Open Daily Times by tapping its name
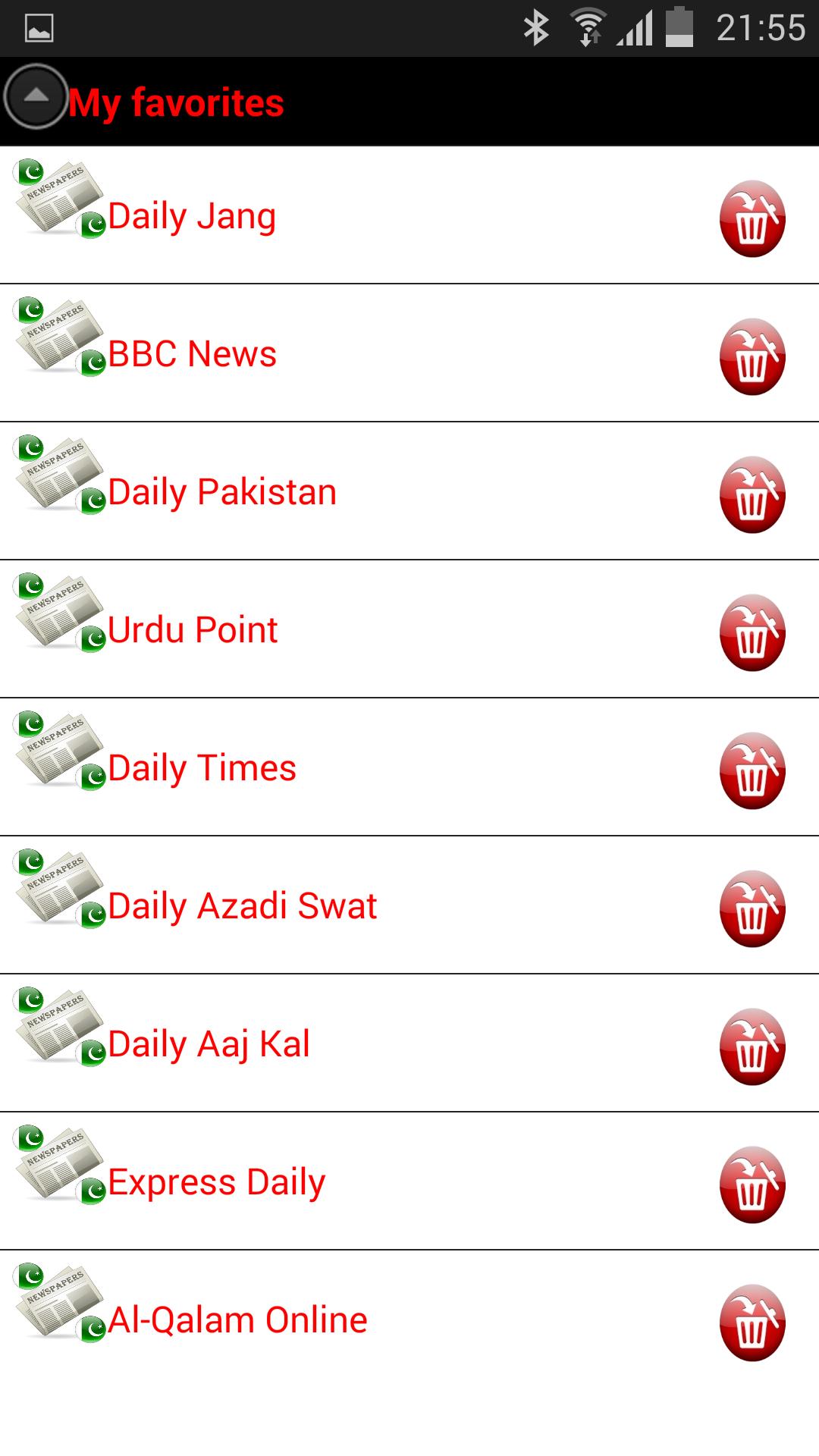819x1456 pixels. (x=199, y=767)
